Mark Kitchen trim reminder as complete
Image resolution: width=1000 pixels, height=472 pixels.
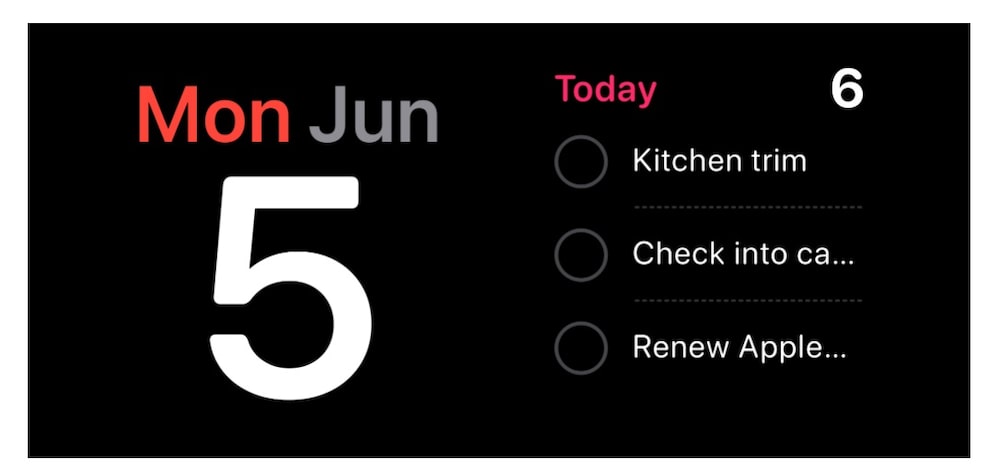[x=581, y=162]
